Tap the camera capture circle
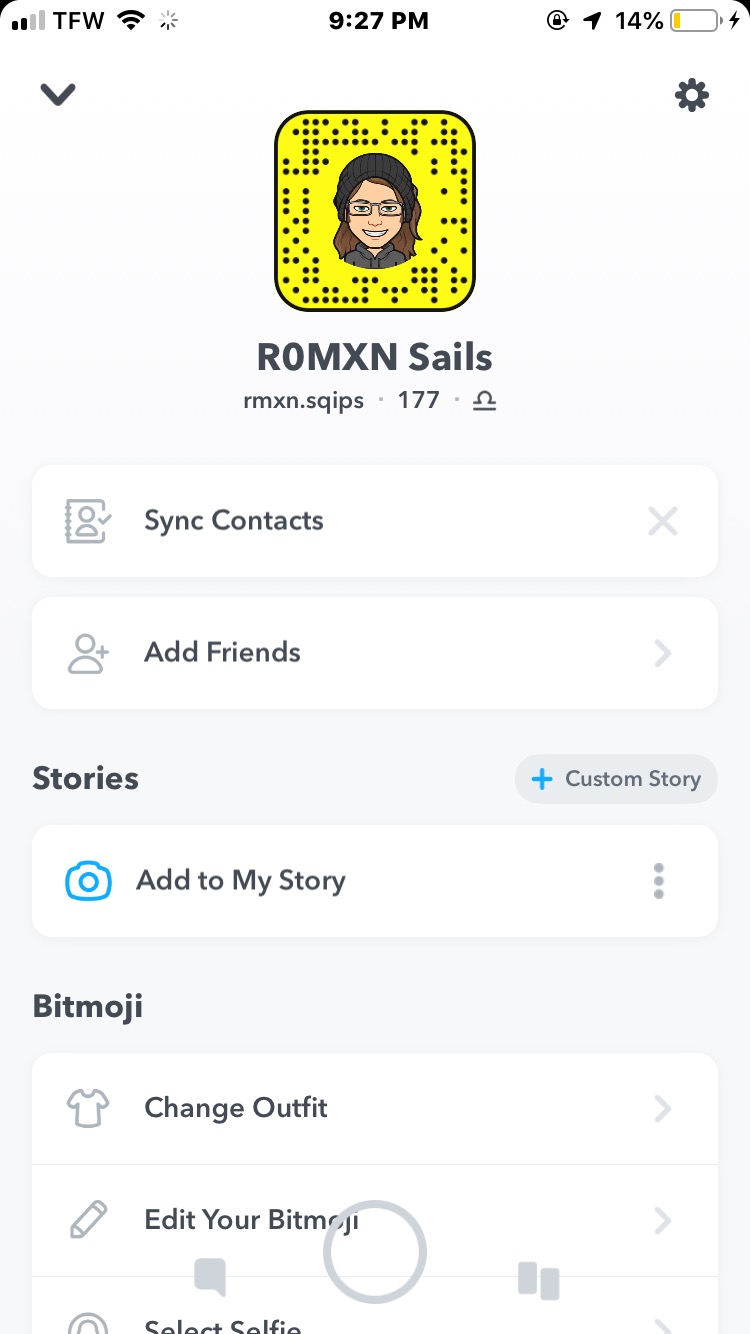This screenshot has width=750, height=1334. pyautogui.click(x=375, y=1252)
